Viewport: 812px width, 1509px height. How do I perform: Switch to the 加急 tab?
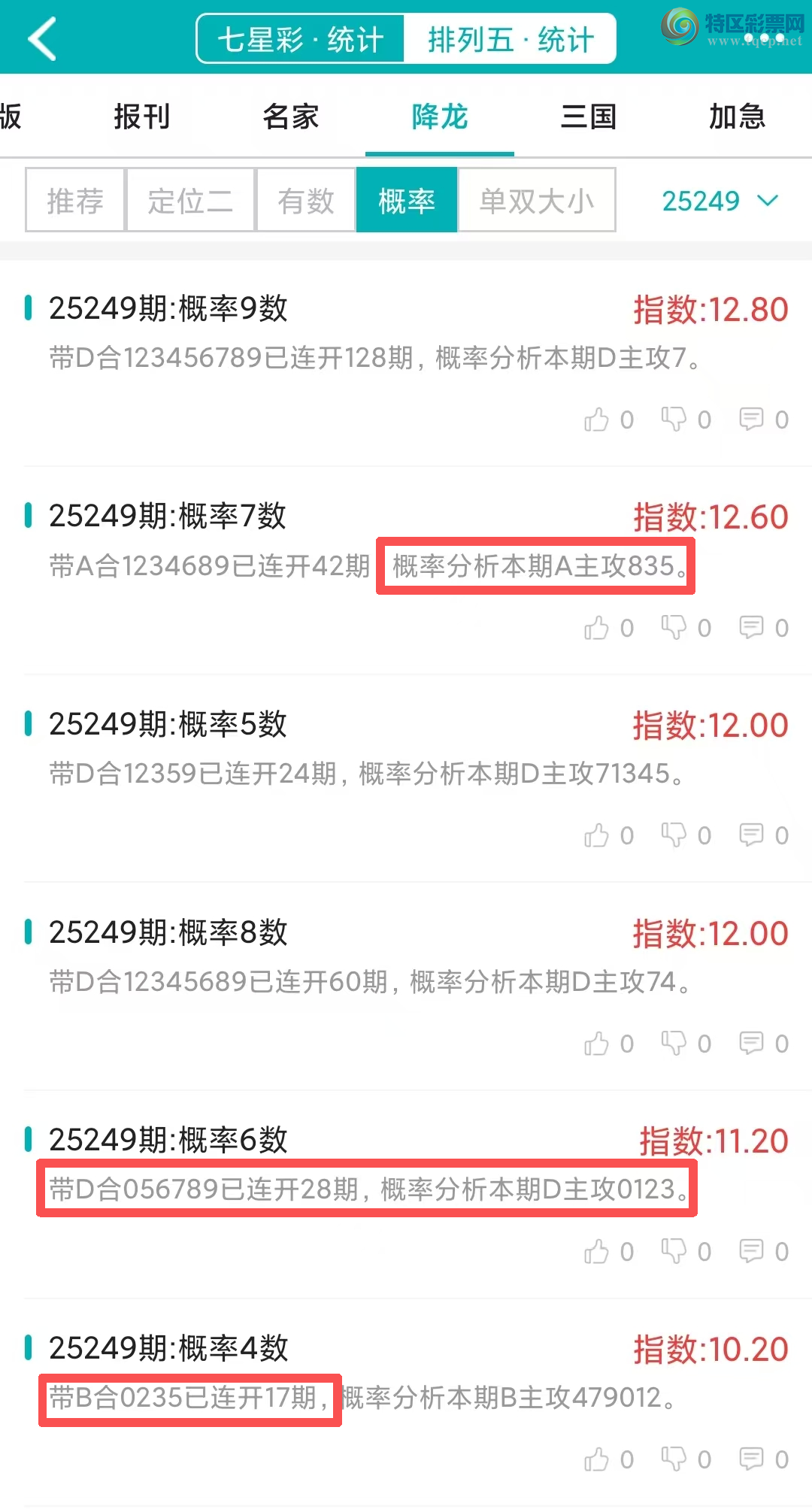[x=737, y=117]
